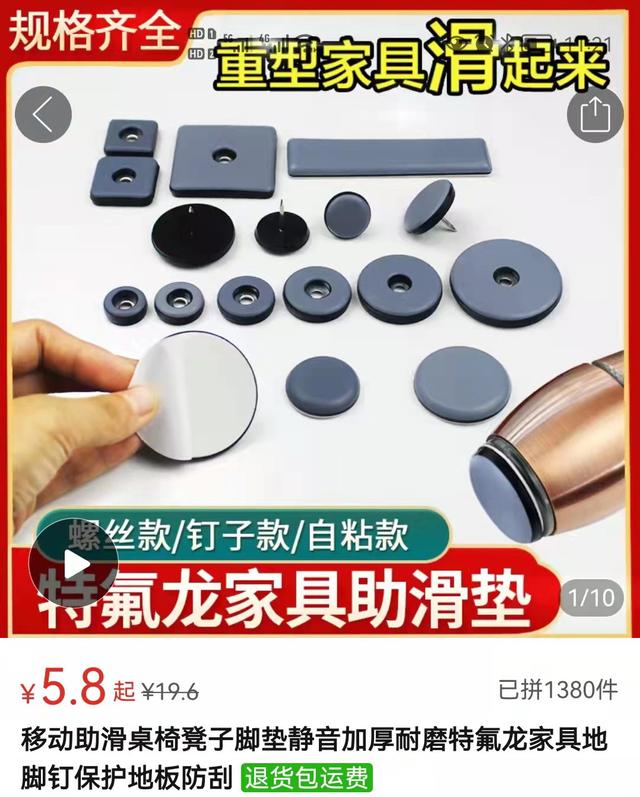Go back using the arrow button
Viewport: 640px width, 797px height.
click(42, 116)
